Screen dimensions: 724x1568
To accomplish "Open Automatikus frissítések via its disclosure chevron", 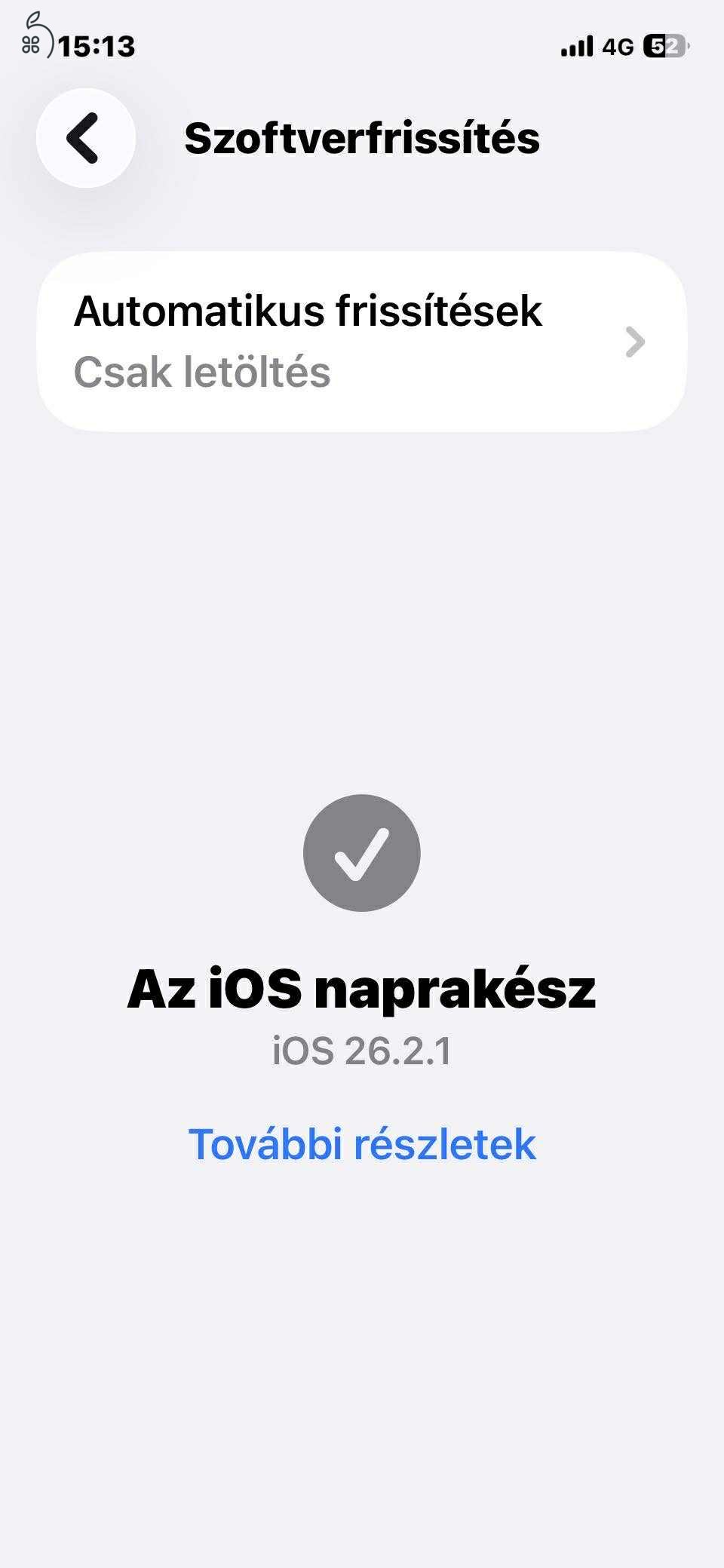I will (636, 340).
